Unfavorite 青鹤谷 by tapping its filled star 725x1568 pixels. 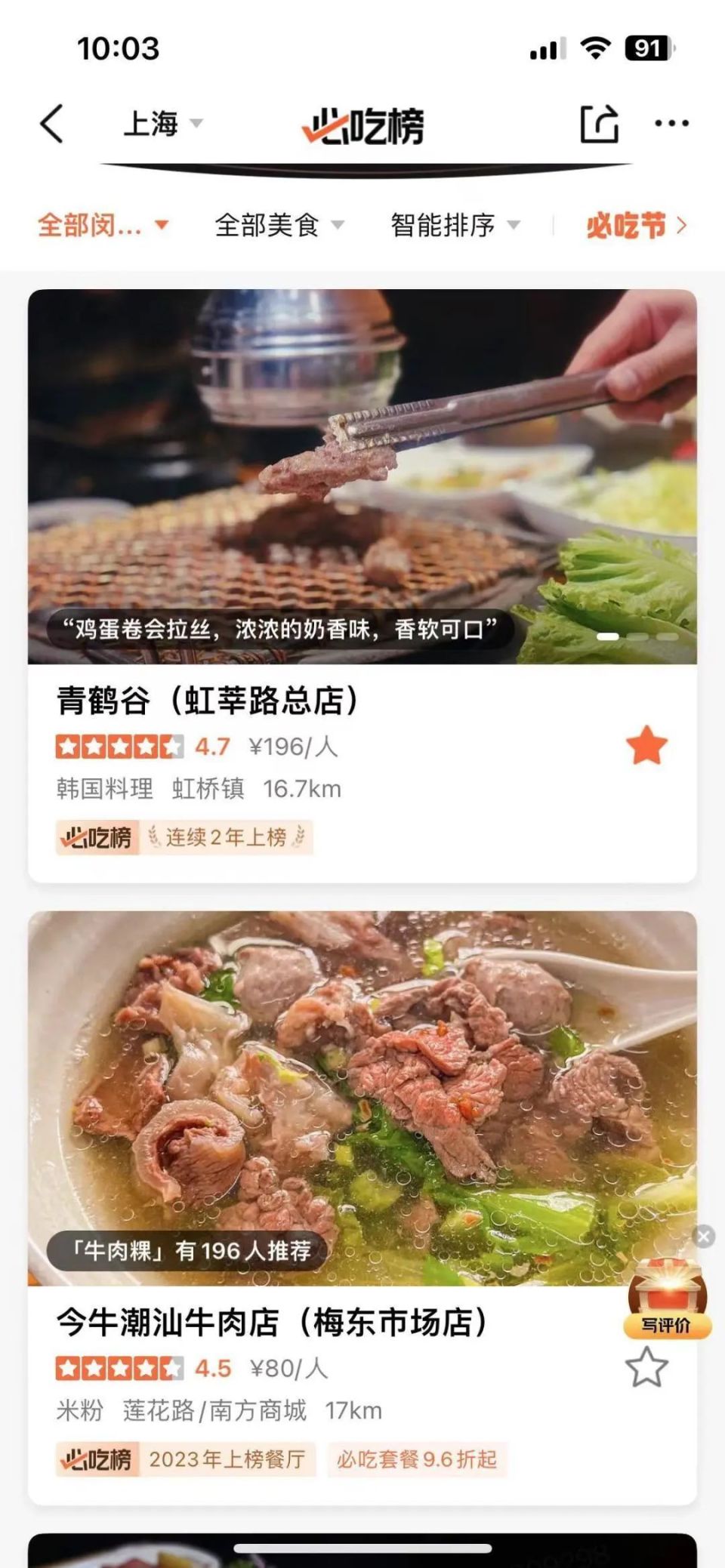[x=646, y=745]
